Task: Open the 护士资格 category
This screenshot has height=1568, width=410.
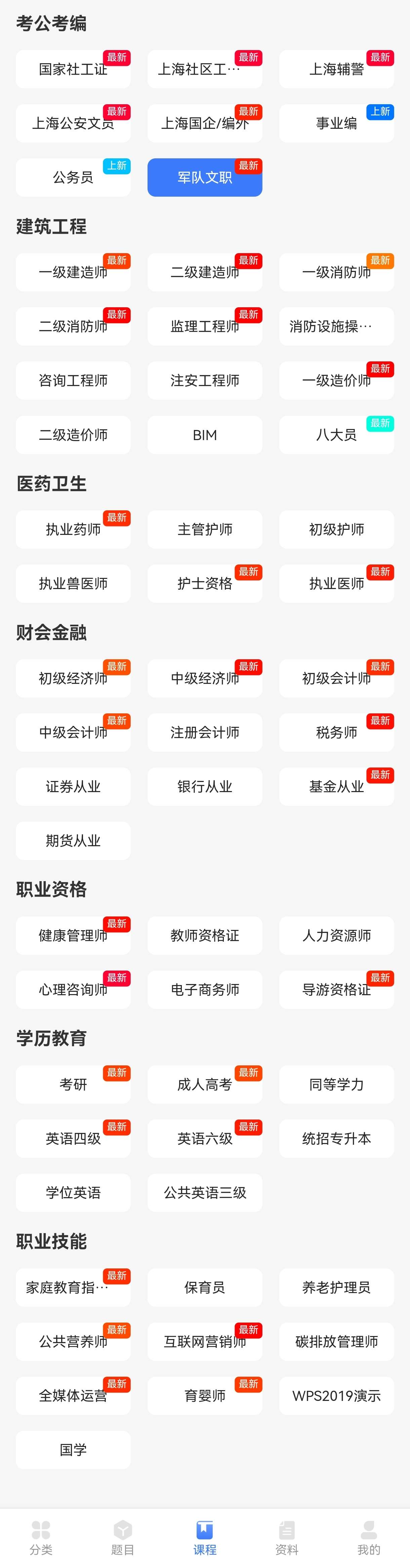Action: click(204, 584)
